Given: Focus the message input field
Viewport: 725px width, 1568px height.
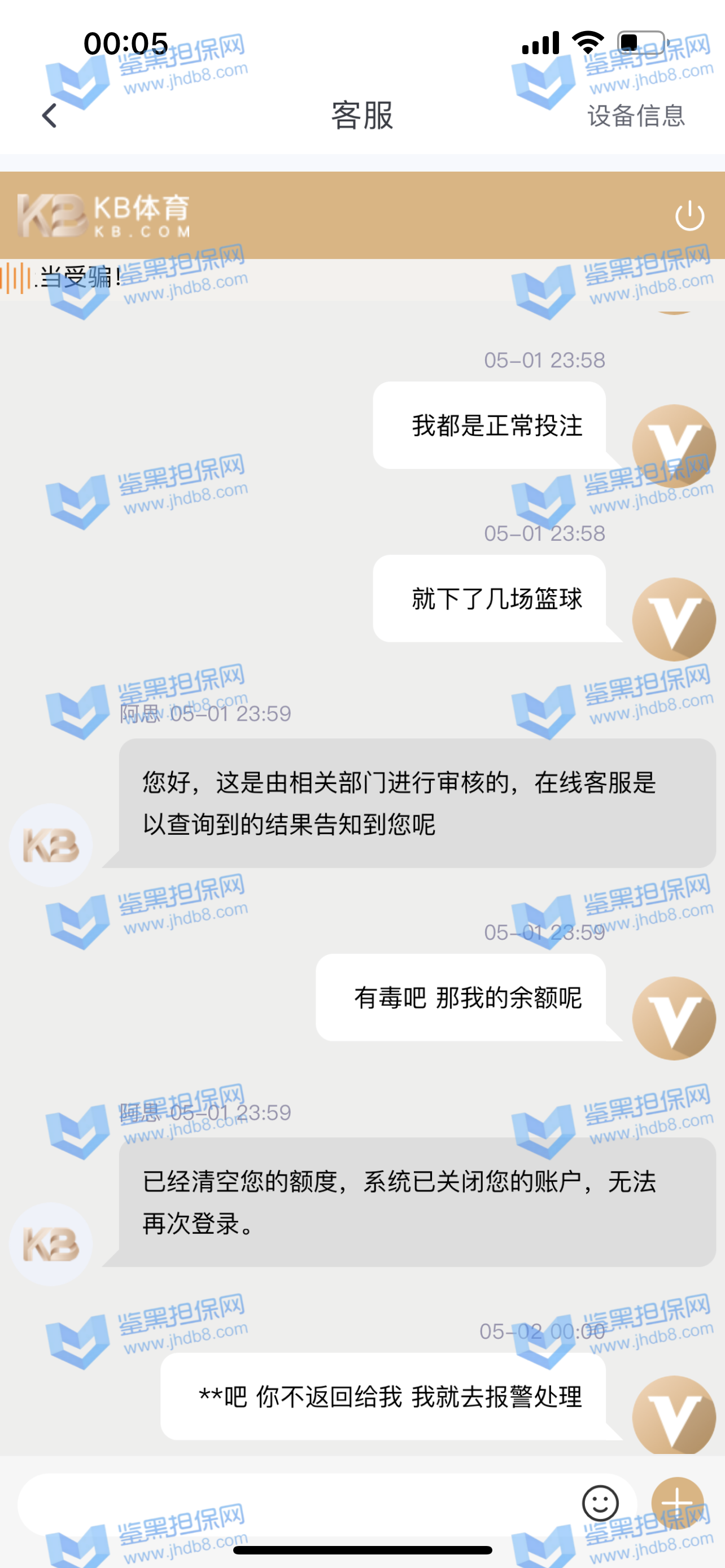Looking at the screenshot, I should (x=292, y=1504).
